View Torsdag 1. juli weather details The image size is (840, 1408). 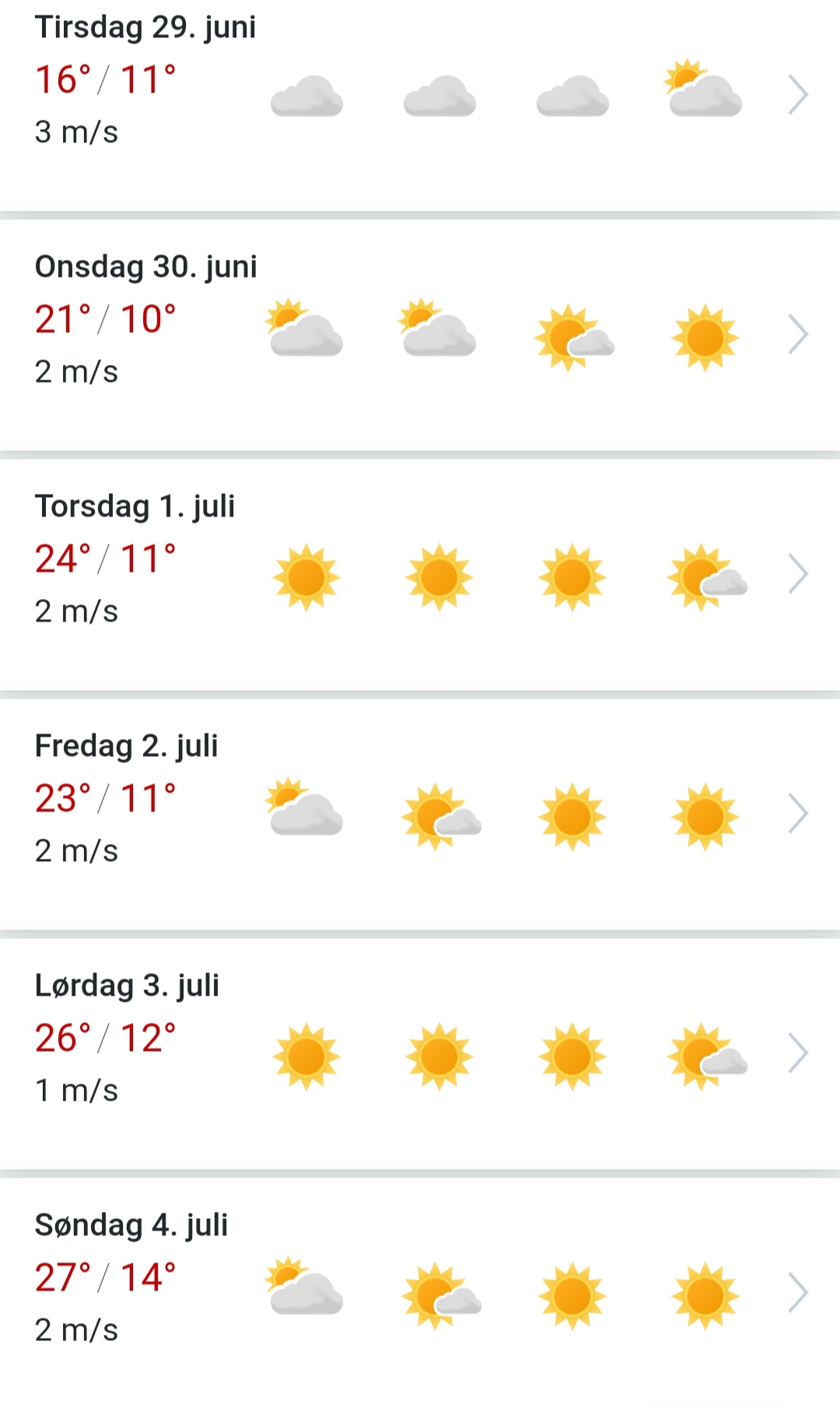point(798,574)
